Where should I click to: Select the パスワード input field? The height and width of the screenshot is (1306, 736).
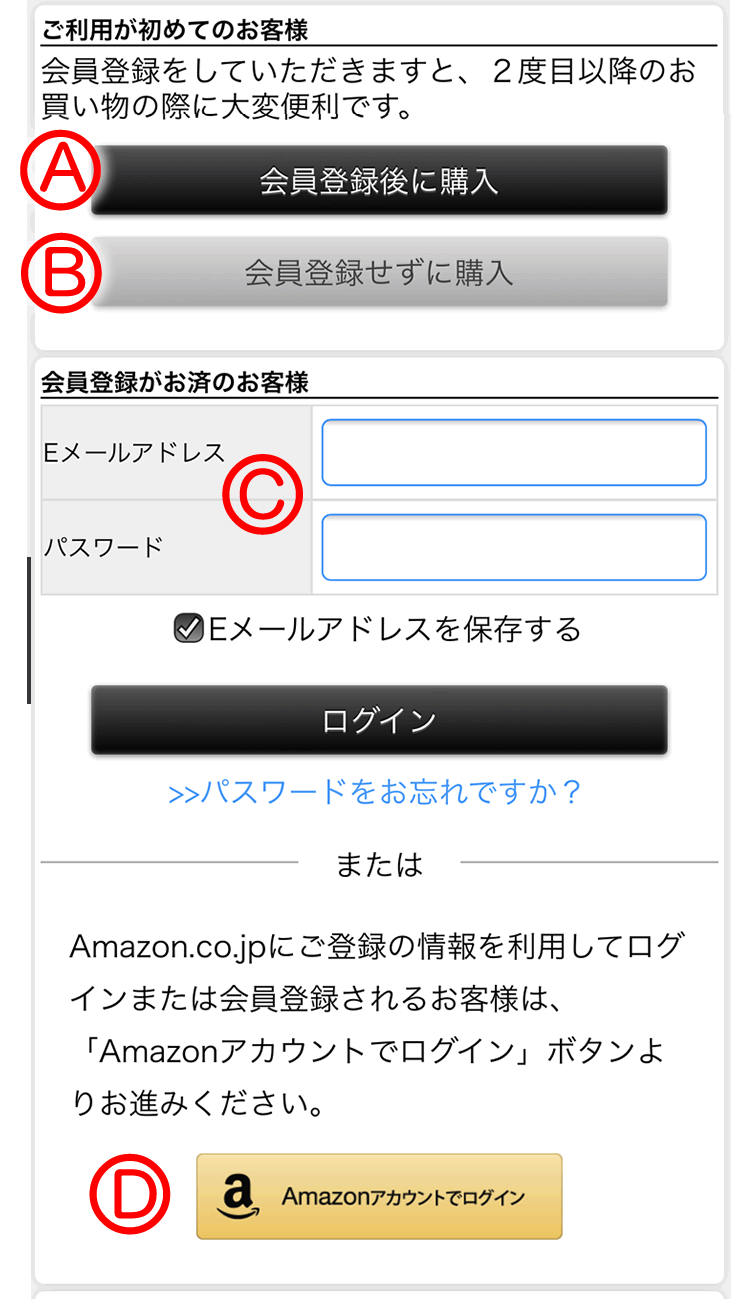click(514, 547)
